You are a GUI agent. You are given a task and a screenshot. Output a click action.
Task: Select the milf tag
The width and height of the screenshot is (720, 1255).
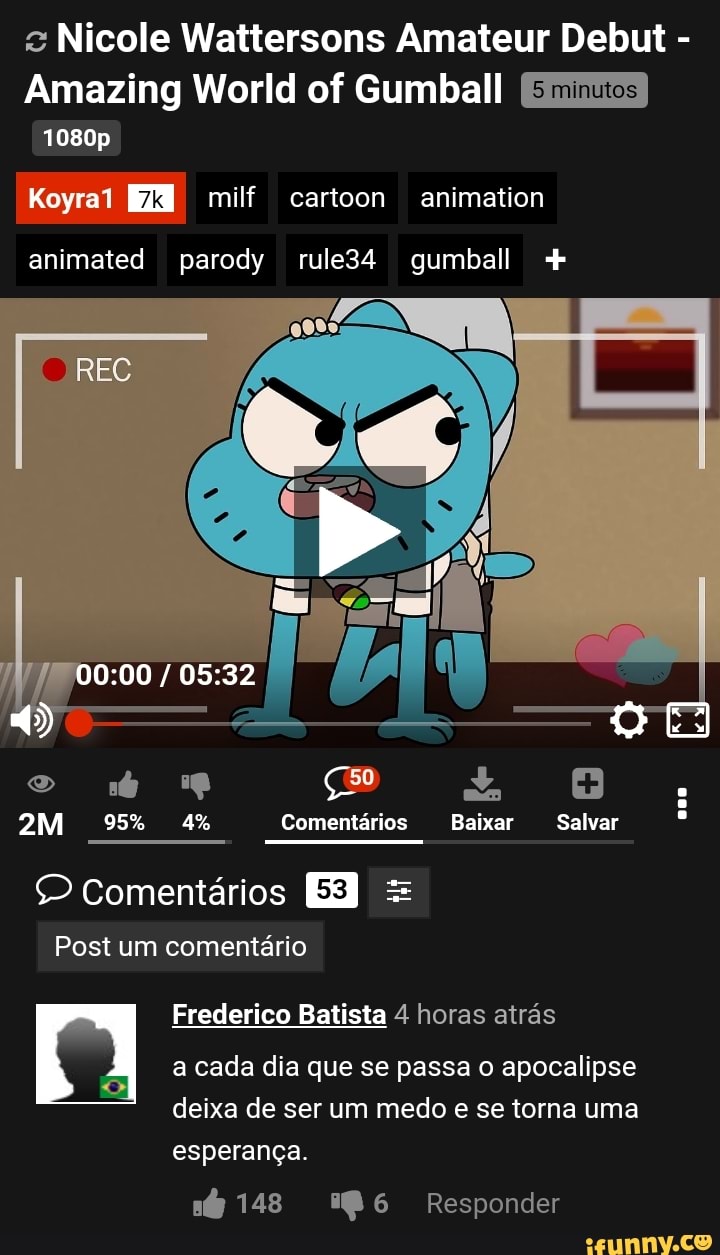point(231,198)
